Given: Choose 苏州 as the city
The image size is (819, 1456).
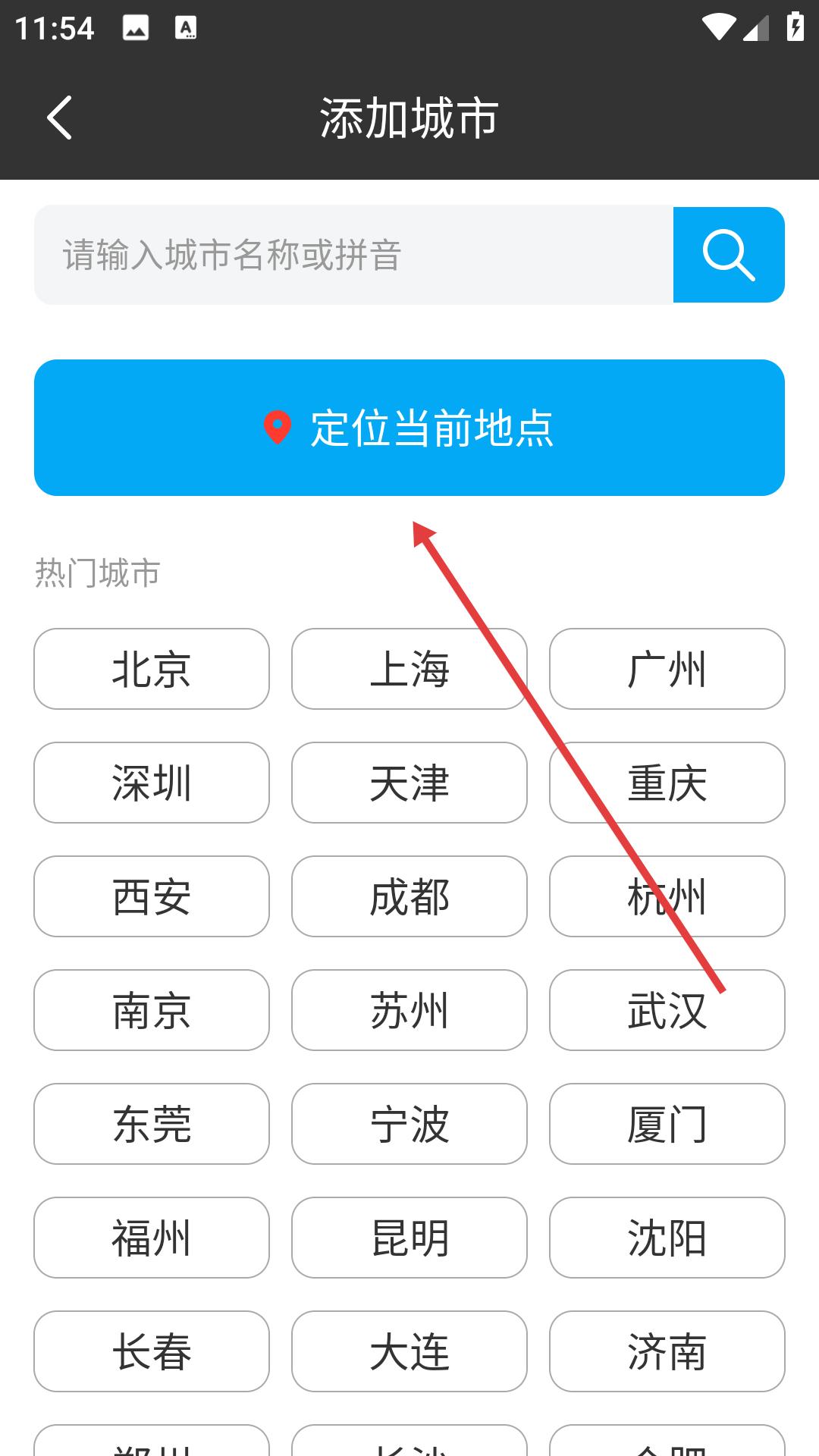Looking at the screenshot, I should pyautogui.click(x=409, y=1010).
